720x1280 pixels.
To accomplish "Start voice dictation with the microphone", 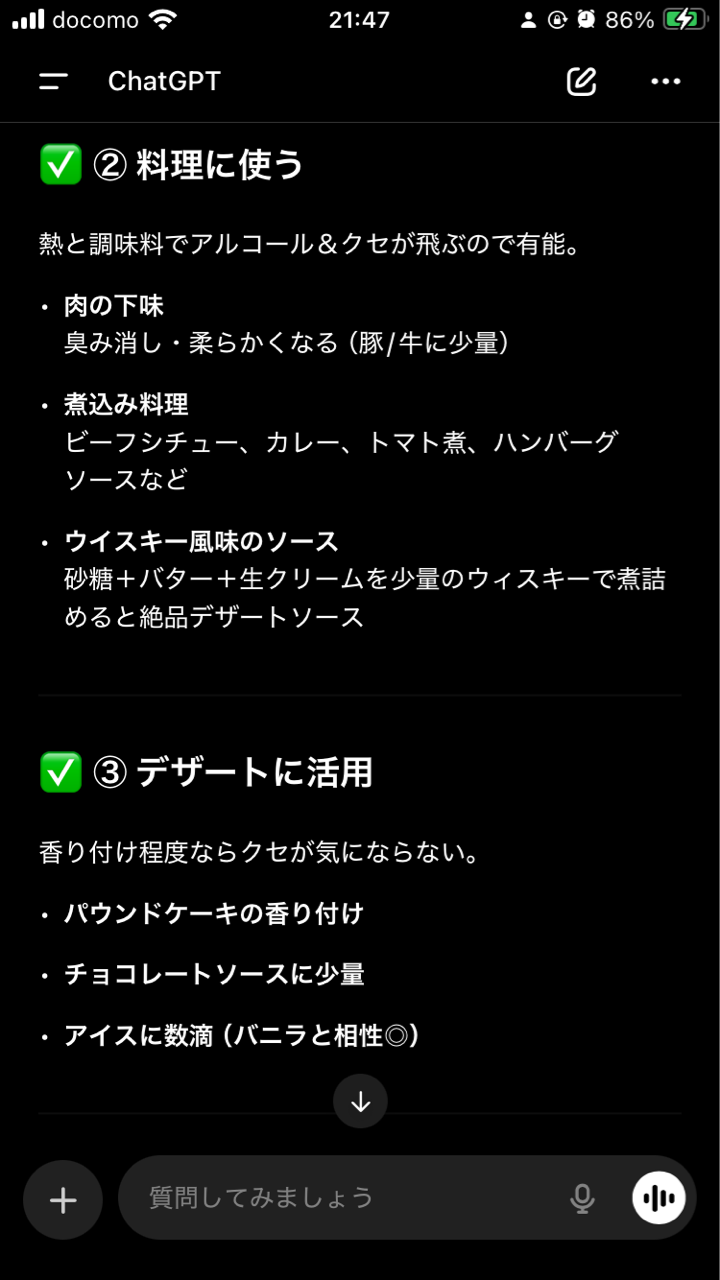I will pos(582,1198).
